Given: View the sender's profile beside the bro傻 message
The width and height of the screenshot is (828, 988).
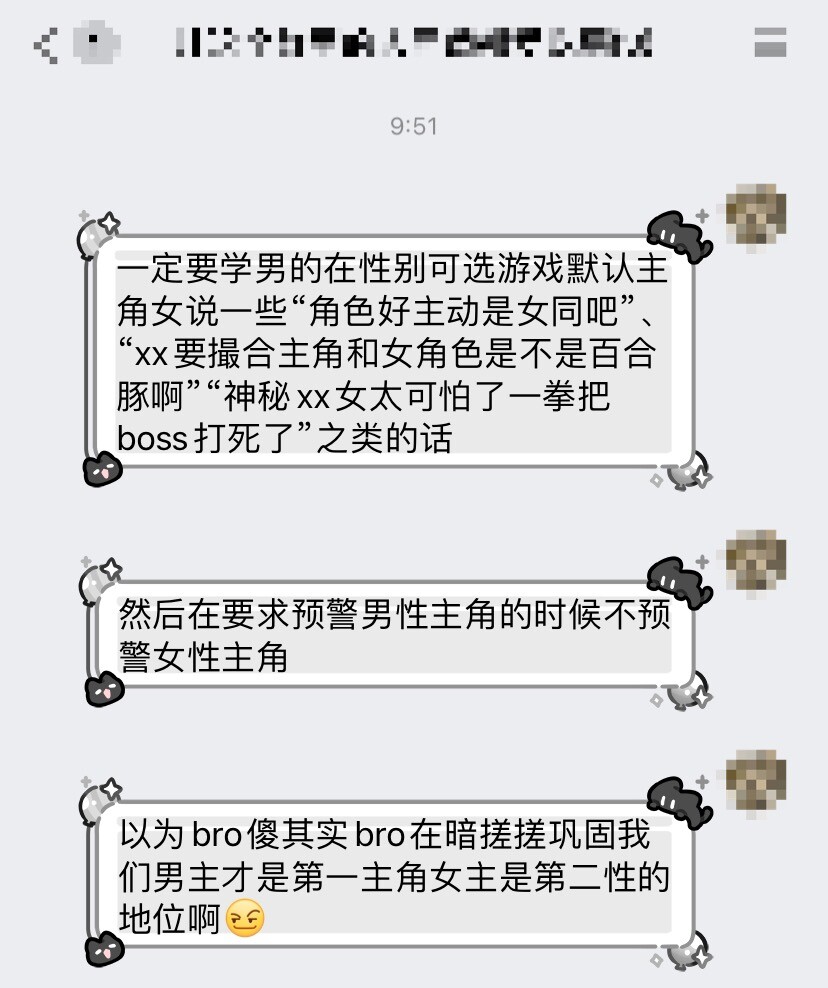Looking at the screenshot, I should pyautogui.click(x=755, y=778).
